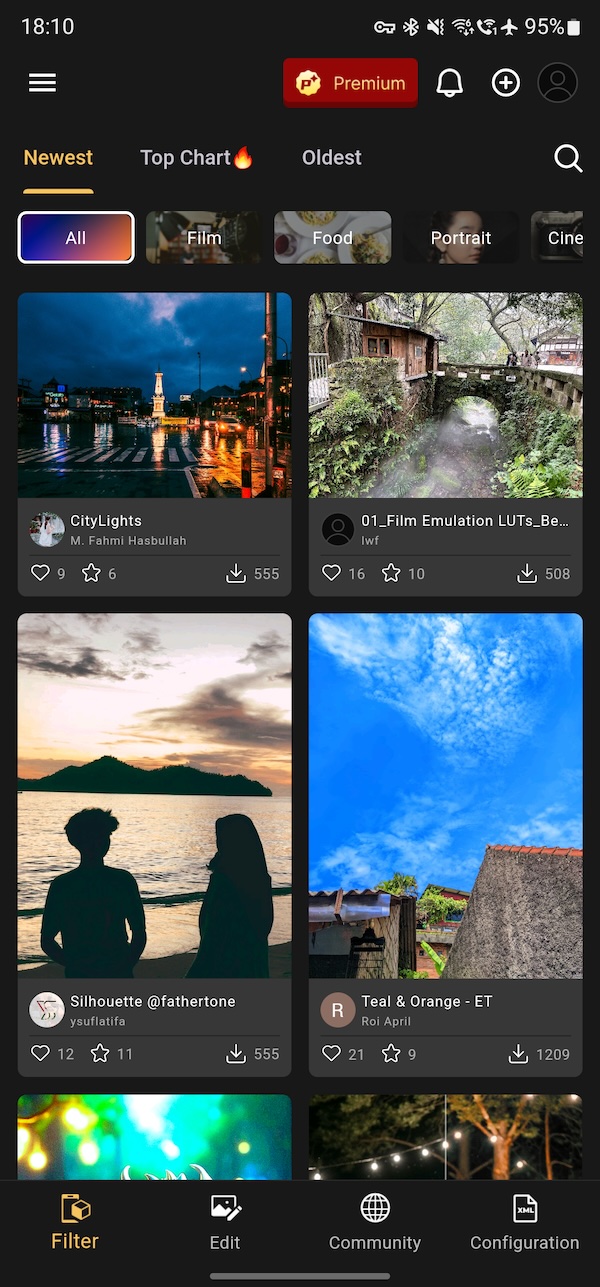Select the Film category chip
This screenshot has height=1287, width=600.
pyautogui.click(x=204, y=238)
